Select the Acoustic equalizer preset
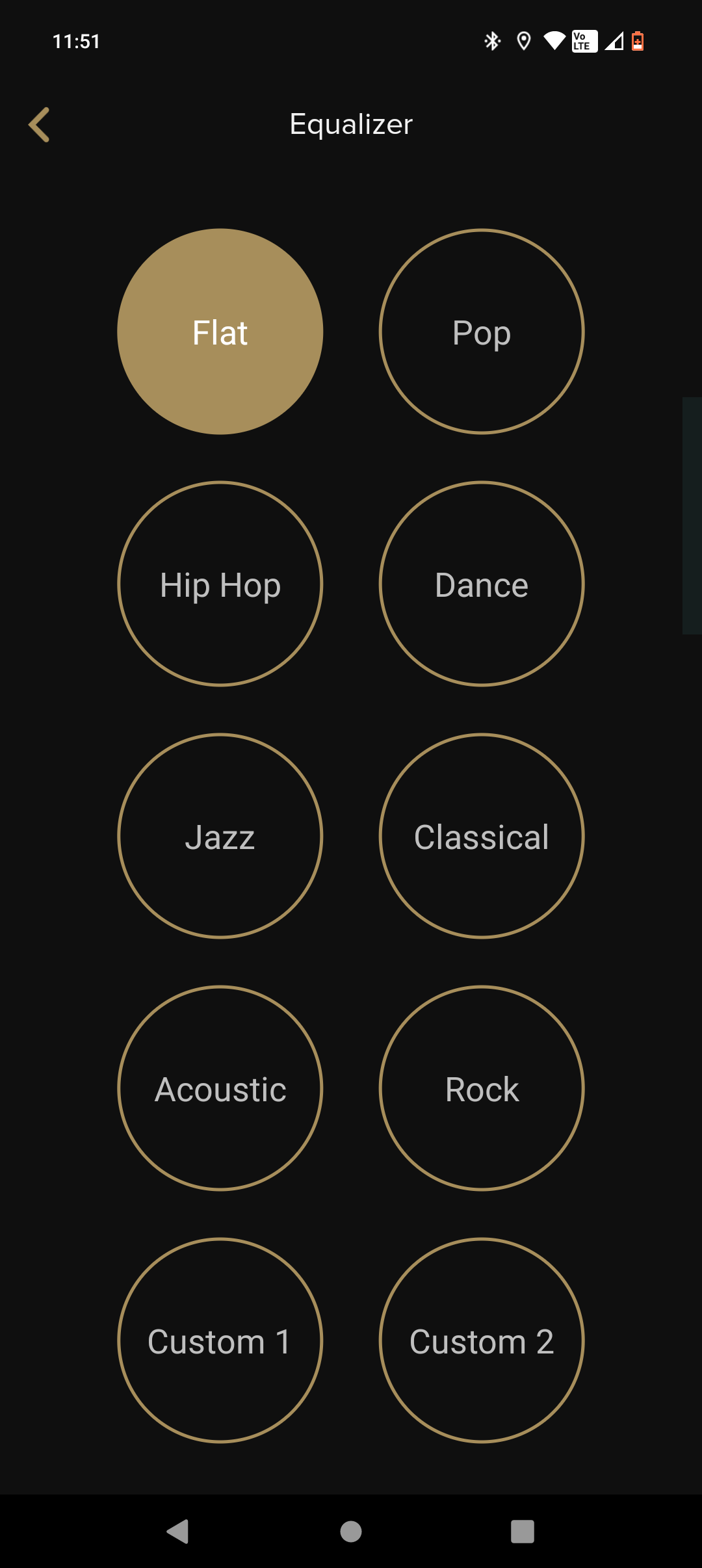702x1568 pixels. pos(220,1090)
